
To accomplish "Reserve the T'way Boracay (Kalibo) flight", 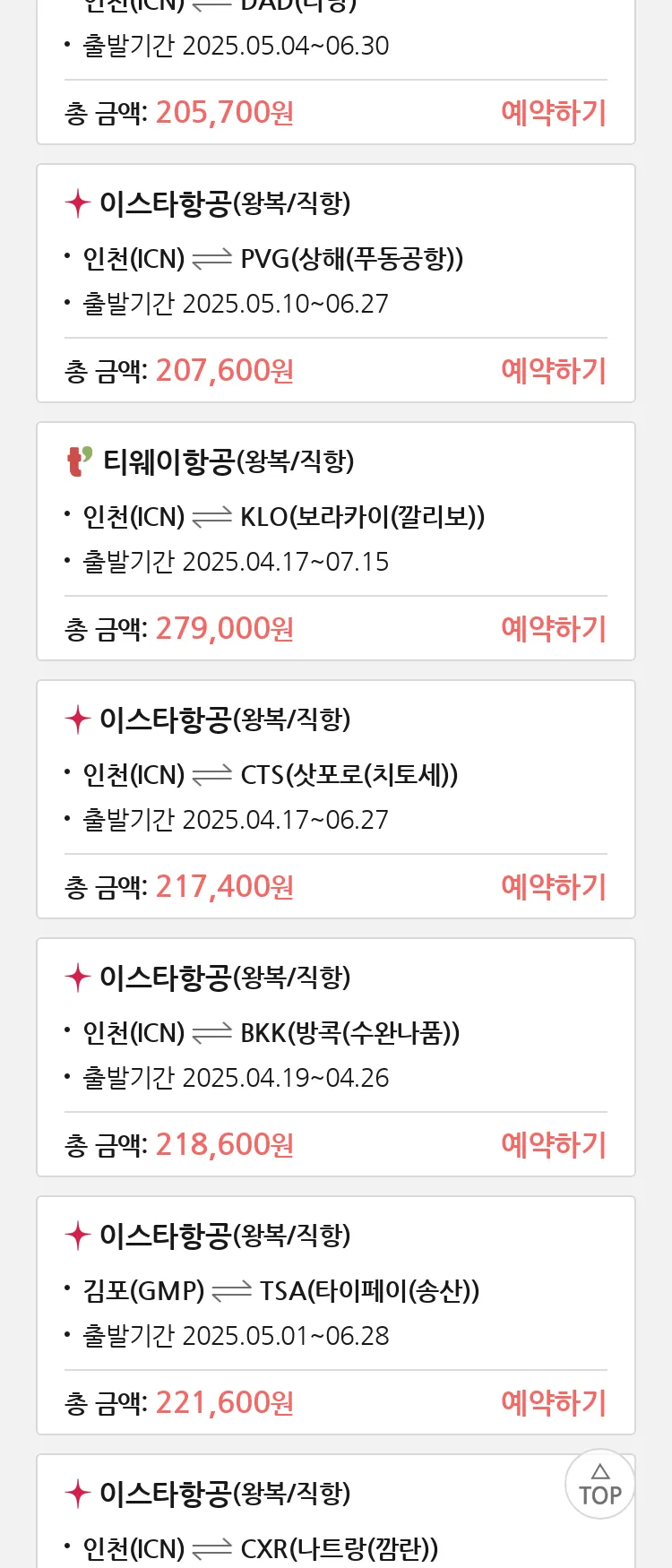I will coord(553,629).
